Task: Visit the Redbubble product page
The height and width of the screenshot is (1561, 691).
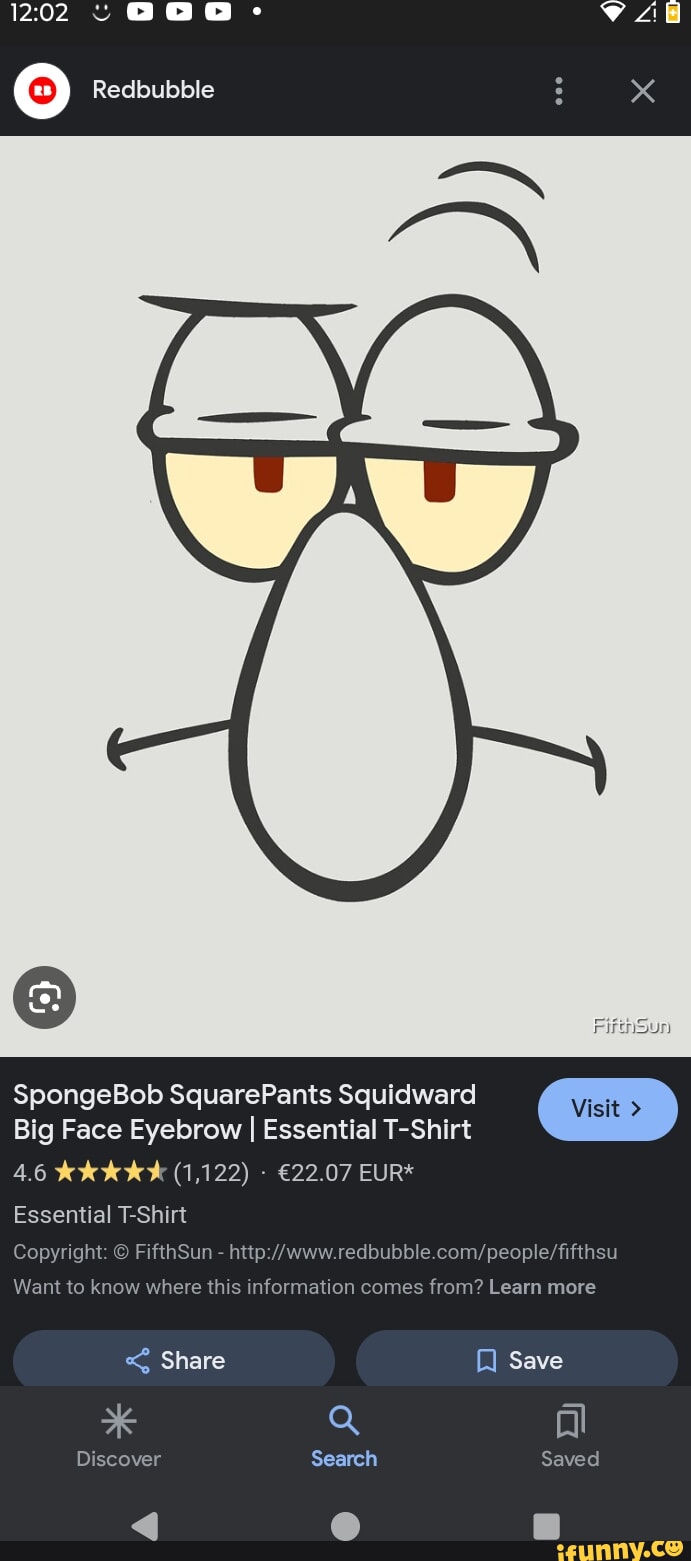Action: (607, 1109)
